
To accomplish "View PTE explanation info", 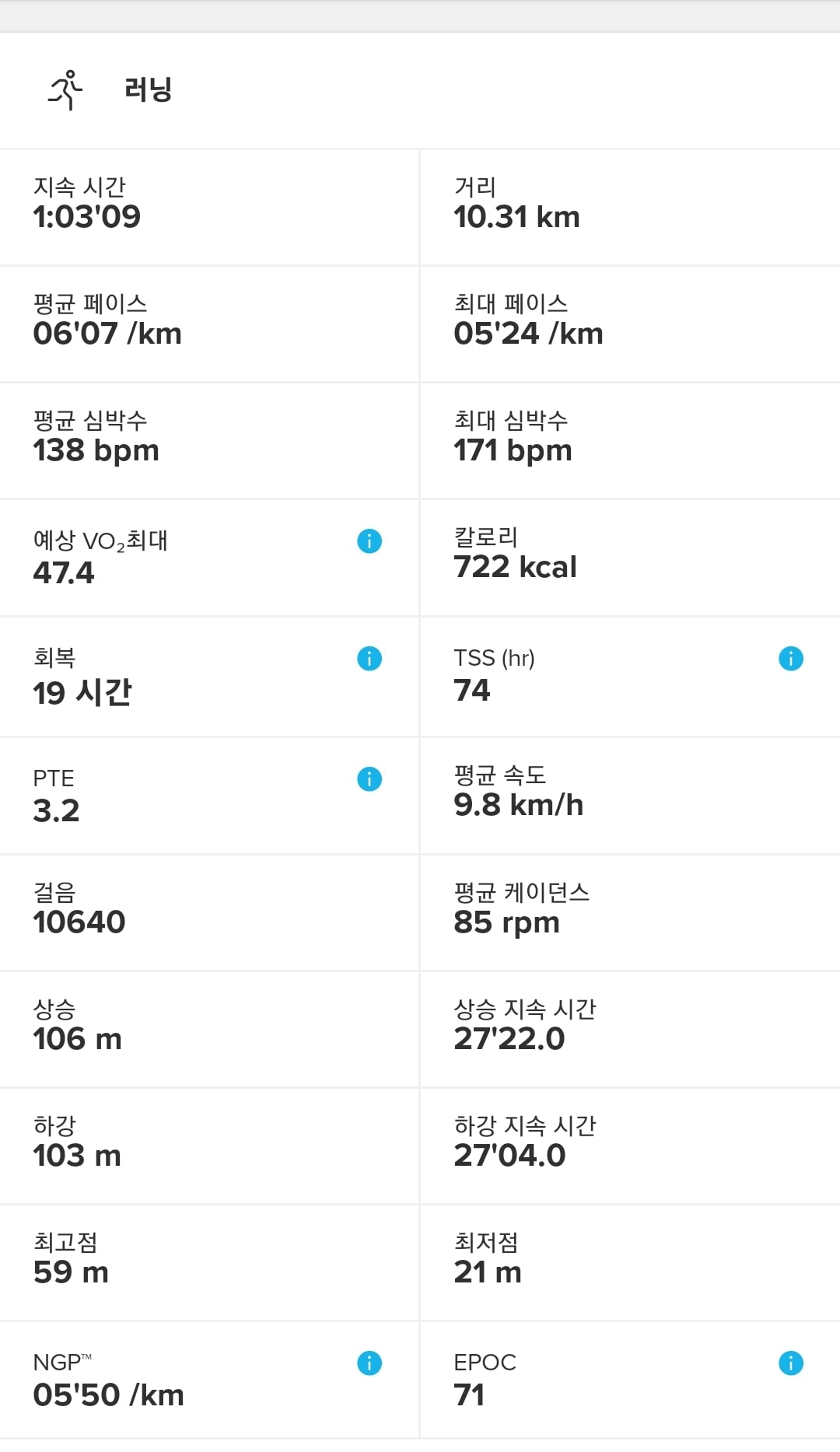I will coord(369,778).
